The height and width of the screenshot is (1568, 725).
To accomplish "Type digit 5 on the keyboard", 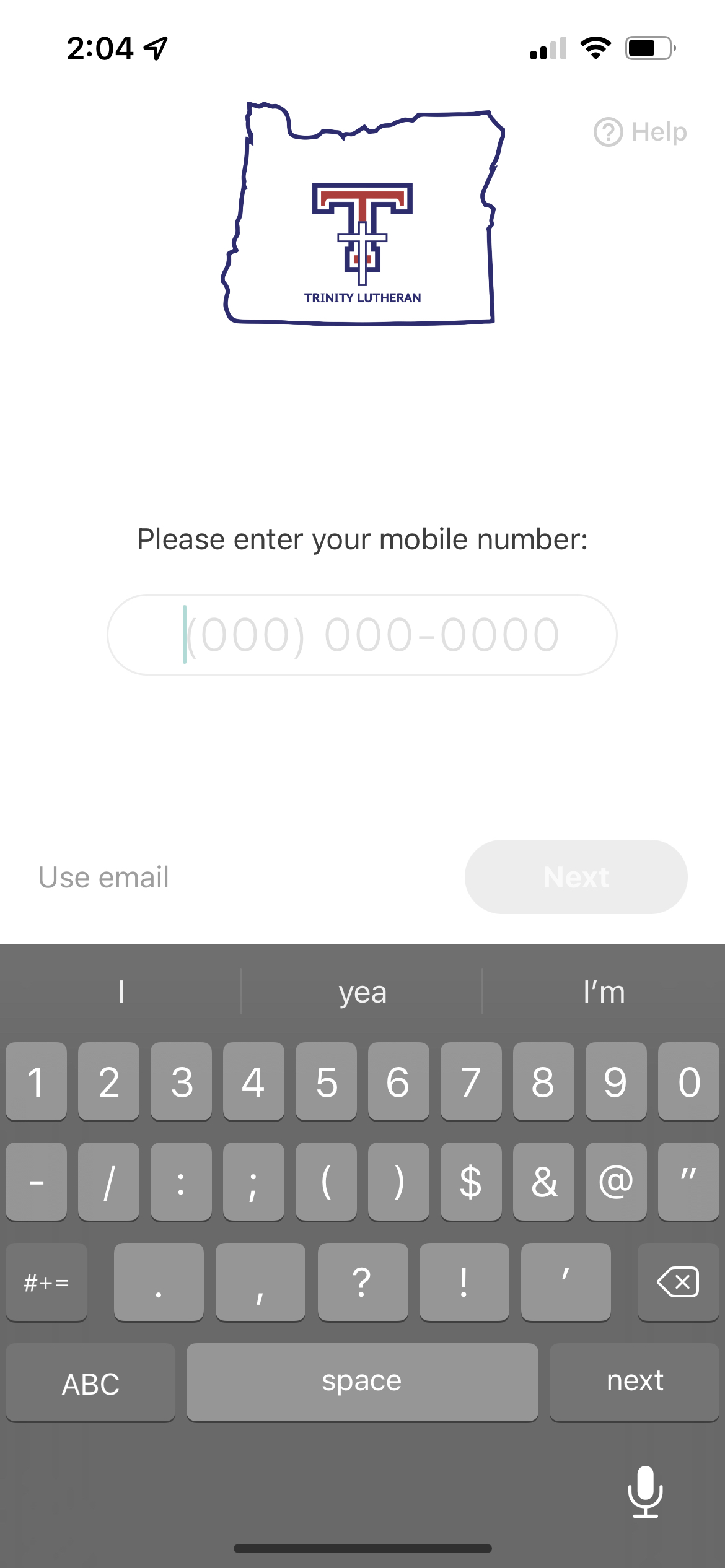I will [x=326, y=1081].
